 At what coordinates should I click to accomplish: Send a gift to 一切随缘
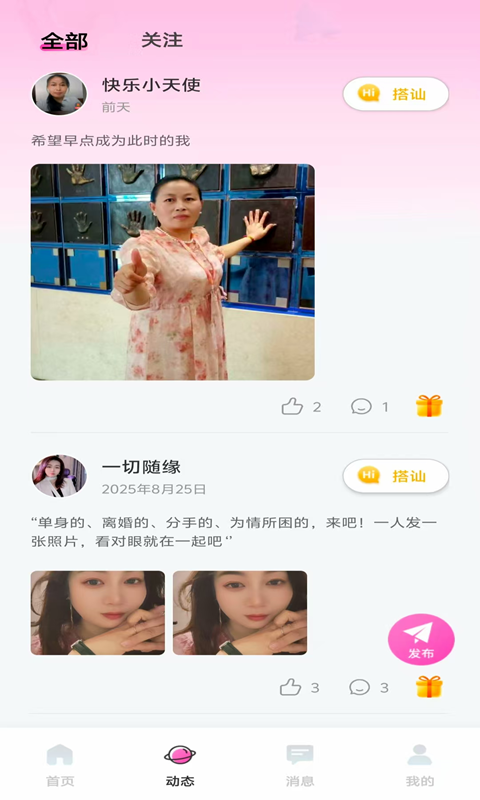tap(429, 686)
